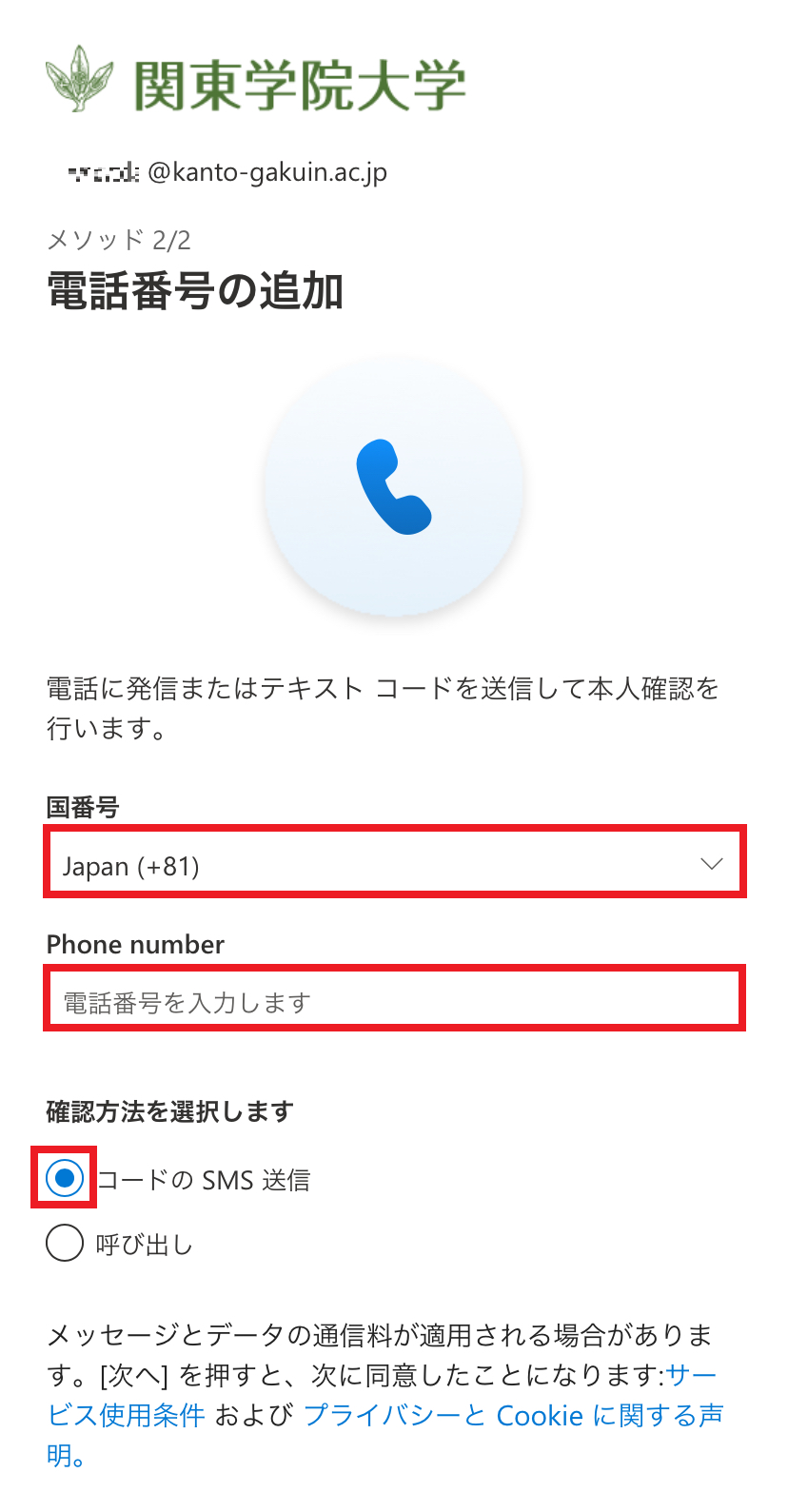
Task: Open the プライバシーと Cookie に関する声明 link
Action: click(x=512, y=1415)
